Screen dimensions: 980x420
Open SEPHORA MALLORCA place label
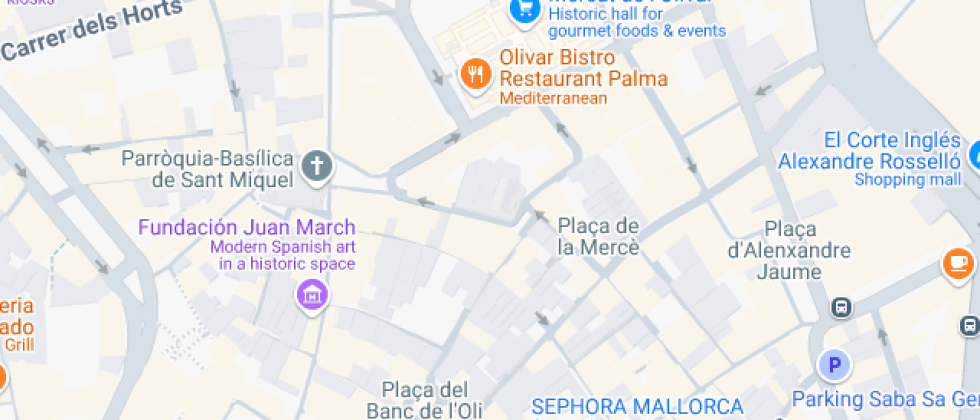pos(637,406)
